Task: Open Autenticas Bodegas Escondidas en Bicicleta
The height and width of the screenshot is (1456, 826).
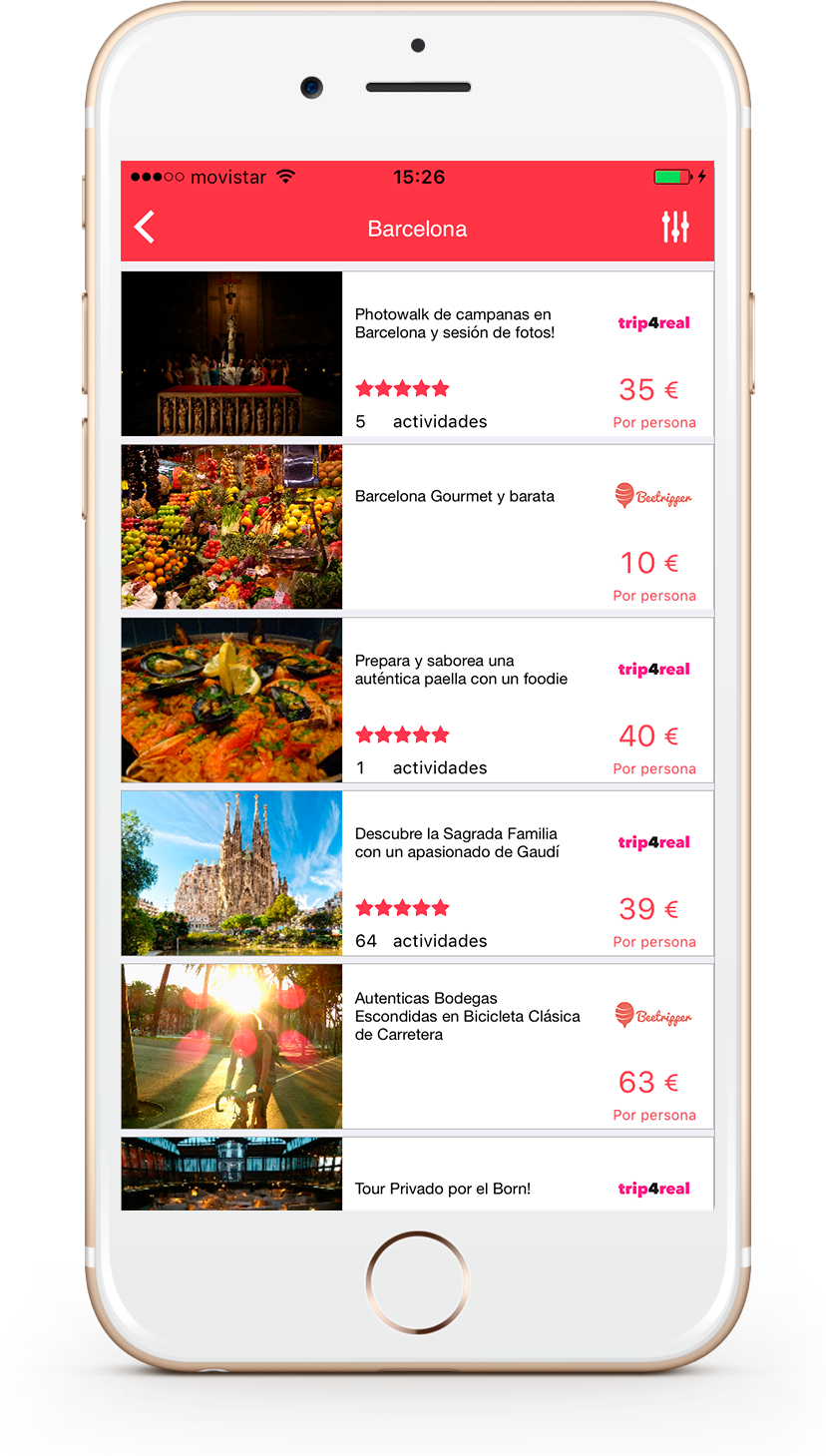Action: (x=417, y=1046)
